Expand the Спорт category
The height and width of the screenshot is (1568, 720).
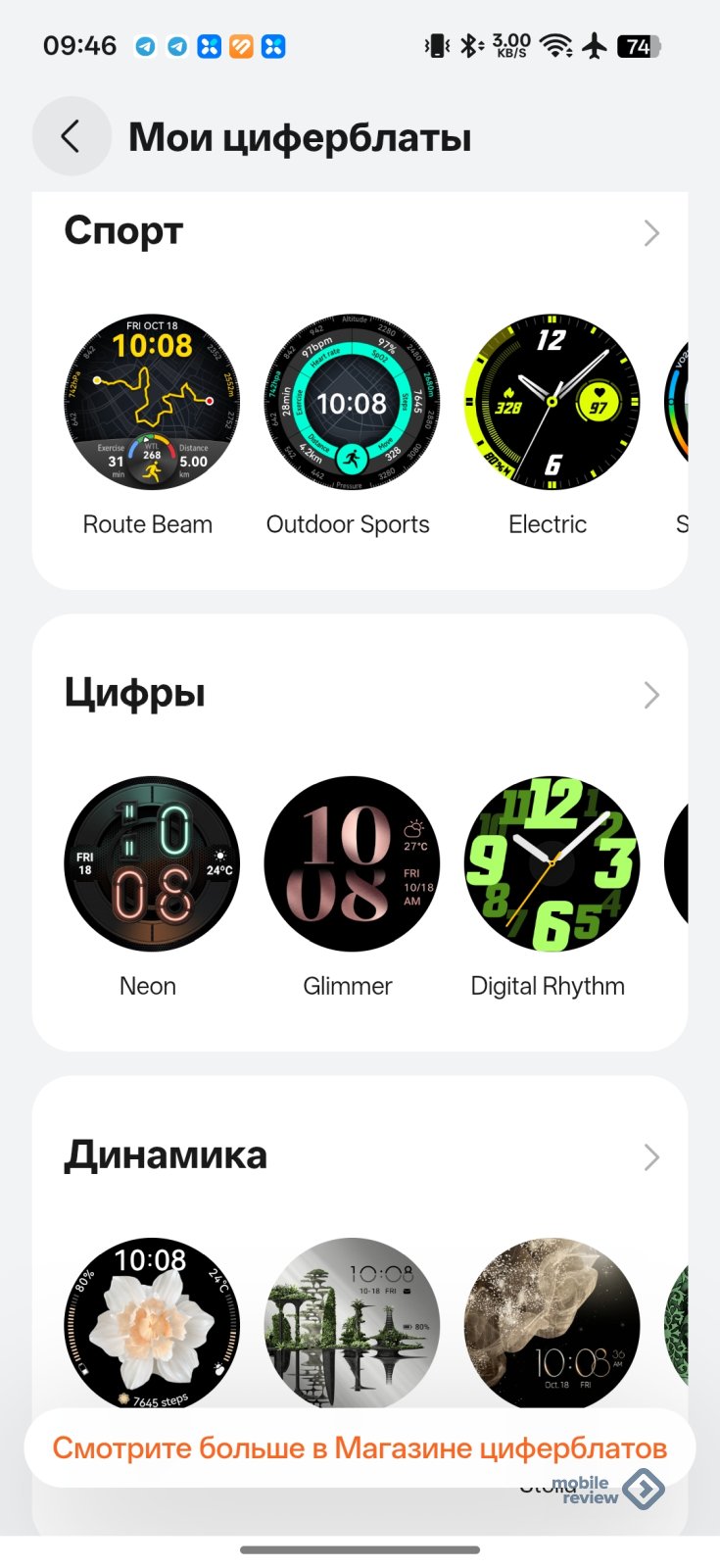click(651, 233)
